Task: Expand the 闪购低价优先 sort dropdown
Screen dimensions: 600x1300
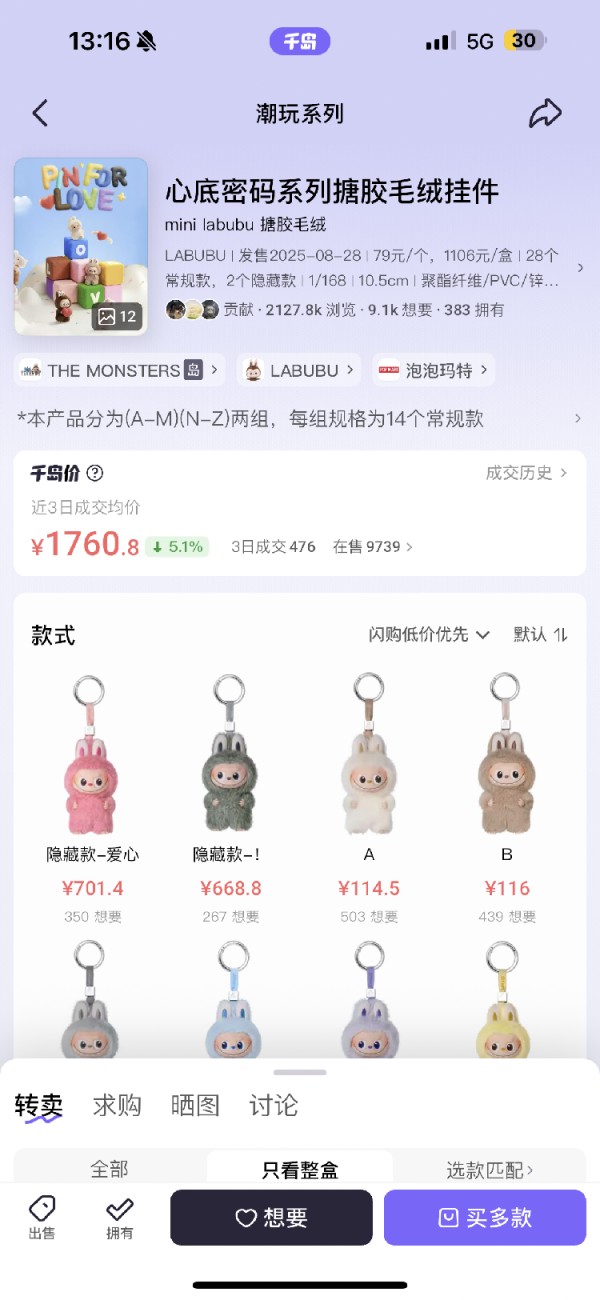Action: [x=429, y=635]
